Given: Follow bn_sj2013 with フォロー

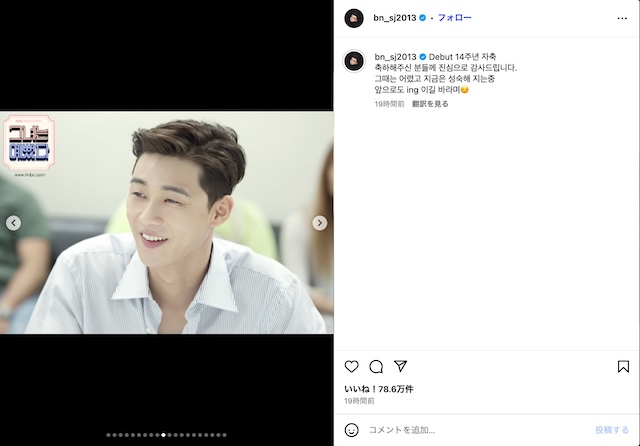Looking at the screenshot, I should tap(455, 18).
